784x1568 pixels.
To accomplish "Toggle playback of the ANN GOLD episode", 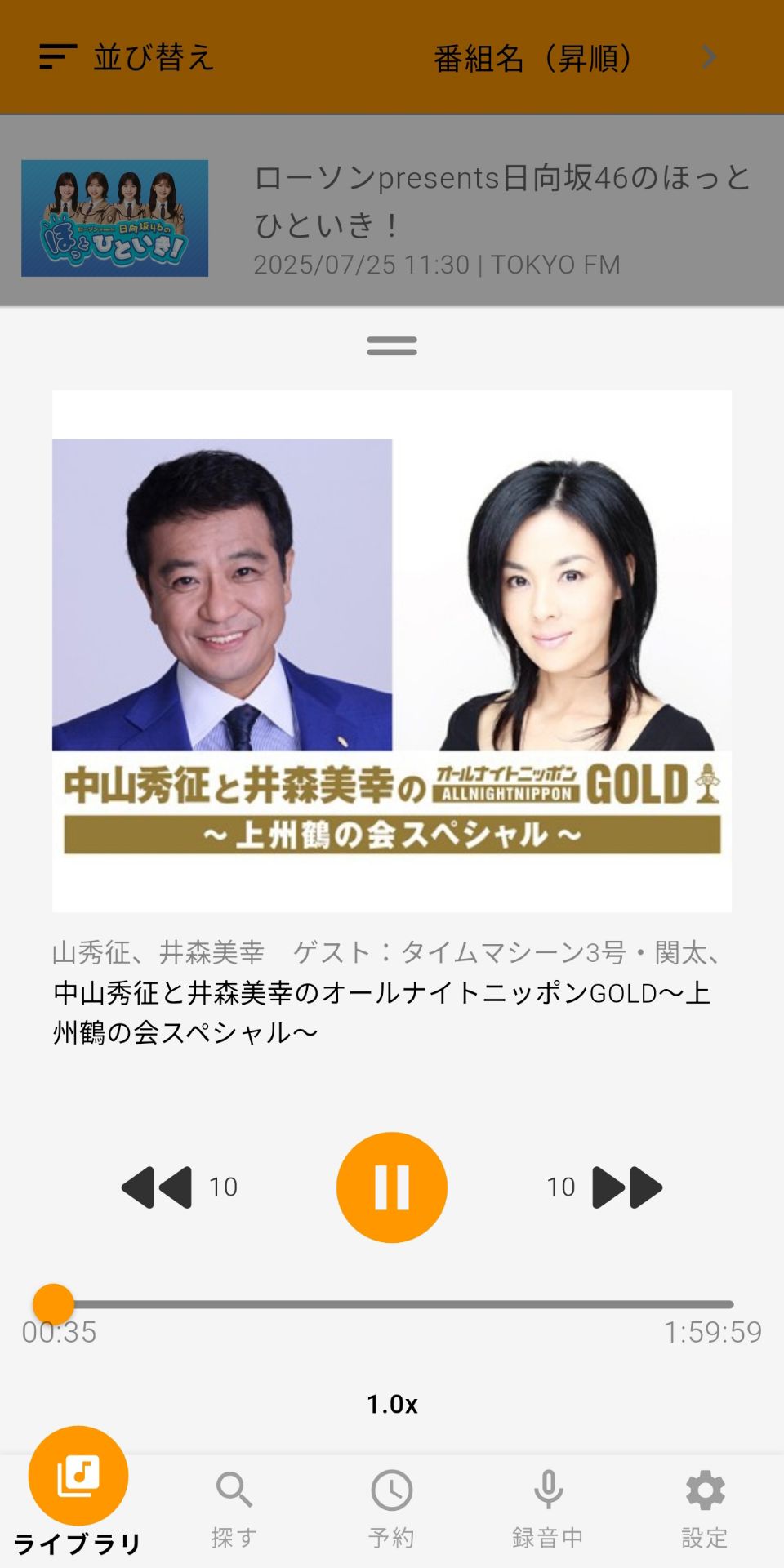I will coord(392,1187).
